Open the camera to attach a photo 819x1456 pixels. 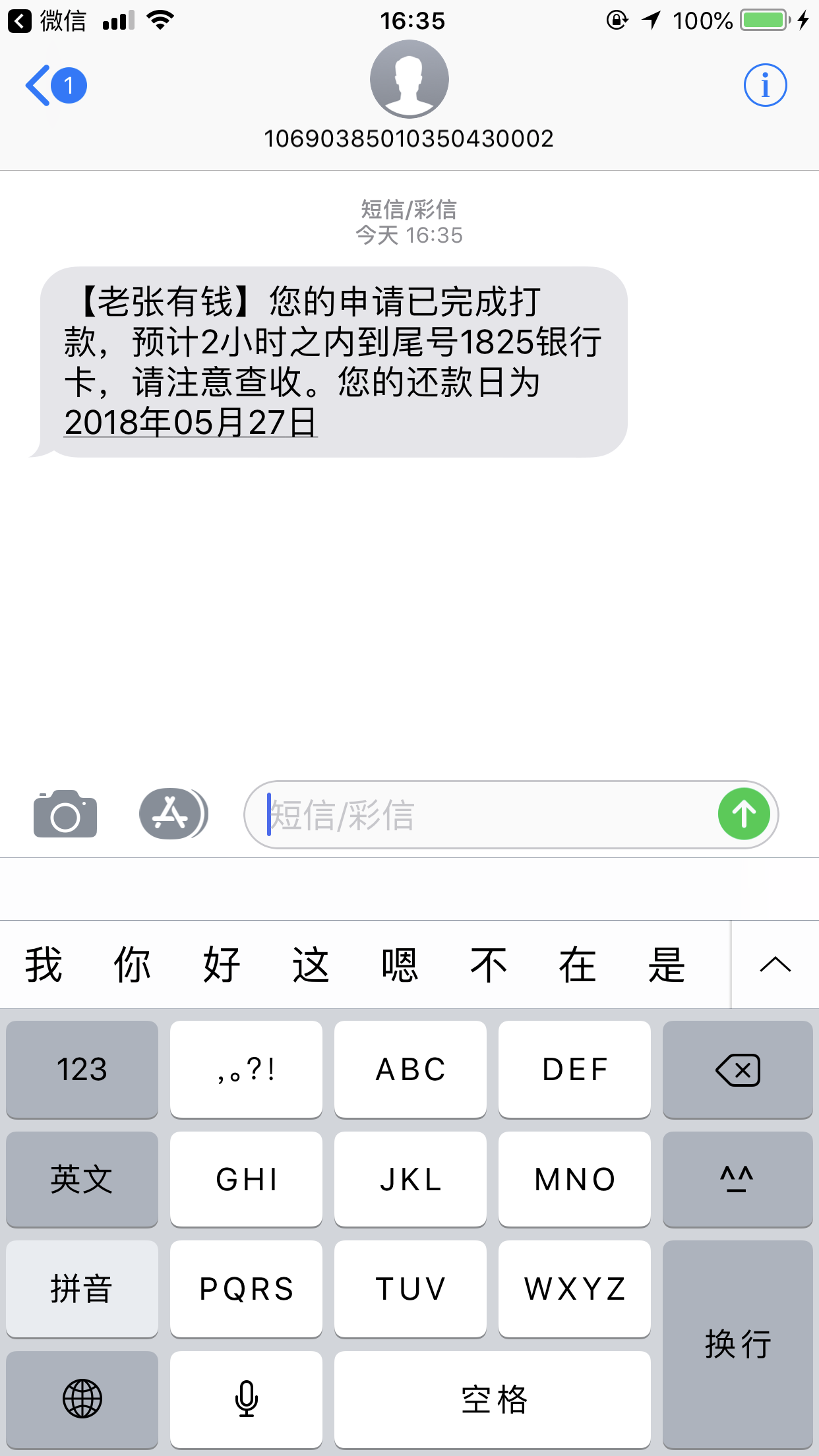click(x=65, y=814)
